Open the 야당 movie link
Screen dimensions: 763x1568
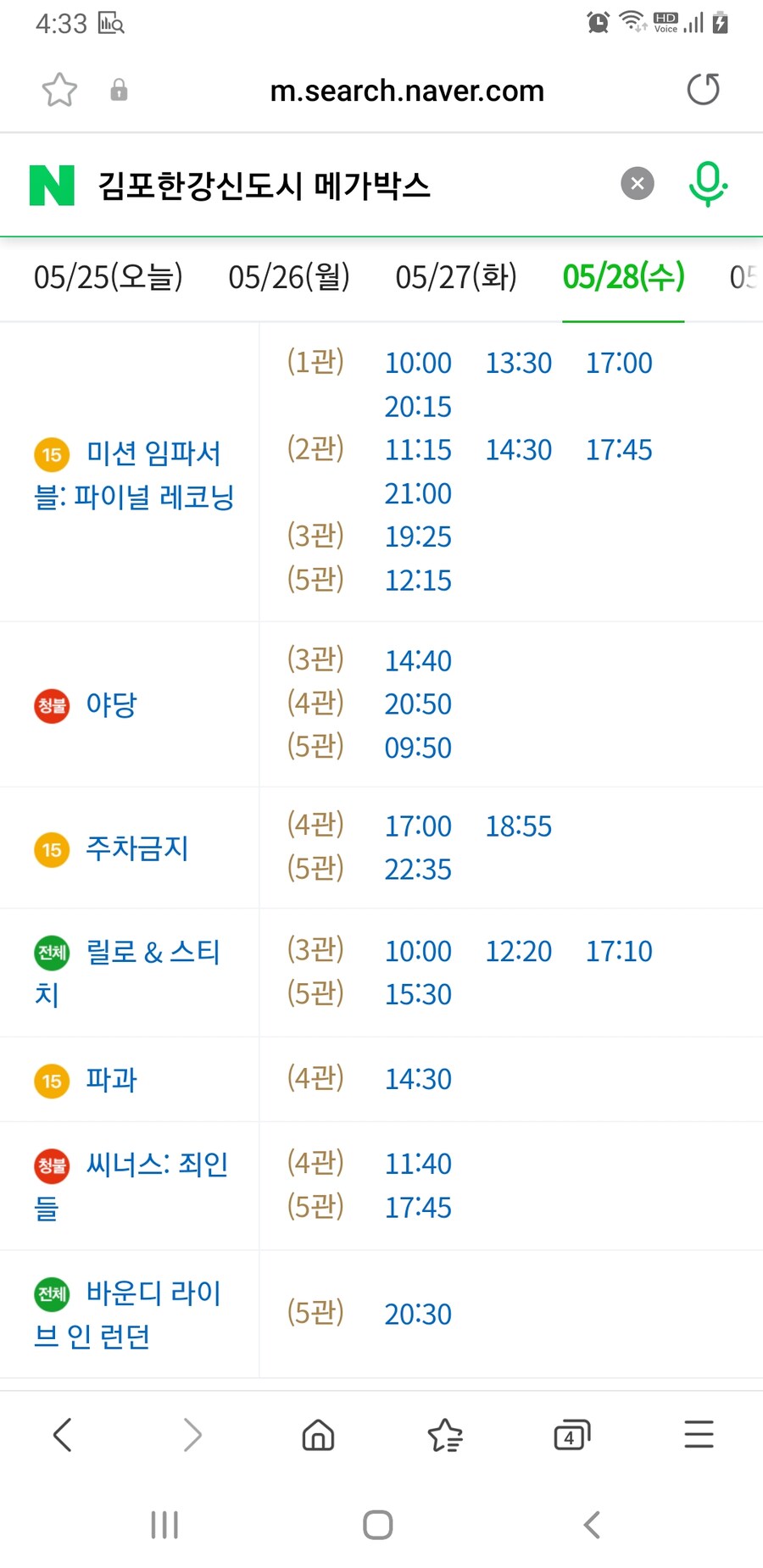click(111, 704)
